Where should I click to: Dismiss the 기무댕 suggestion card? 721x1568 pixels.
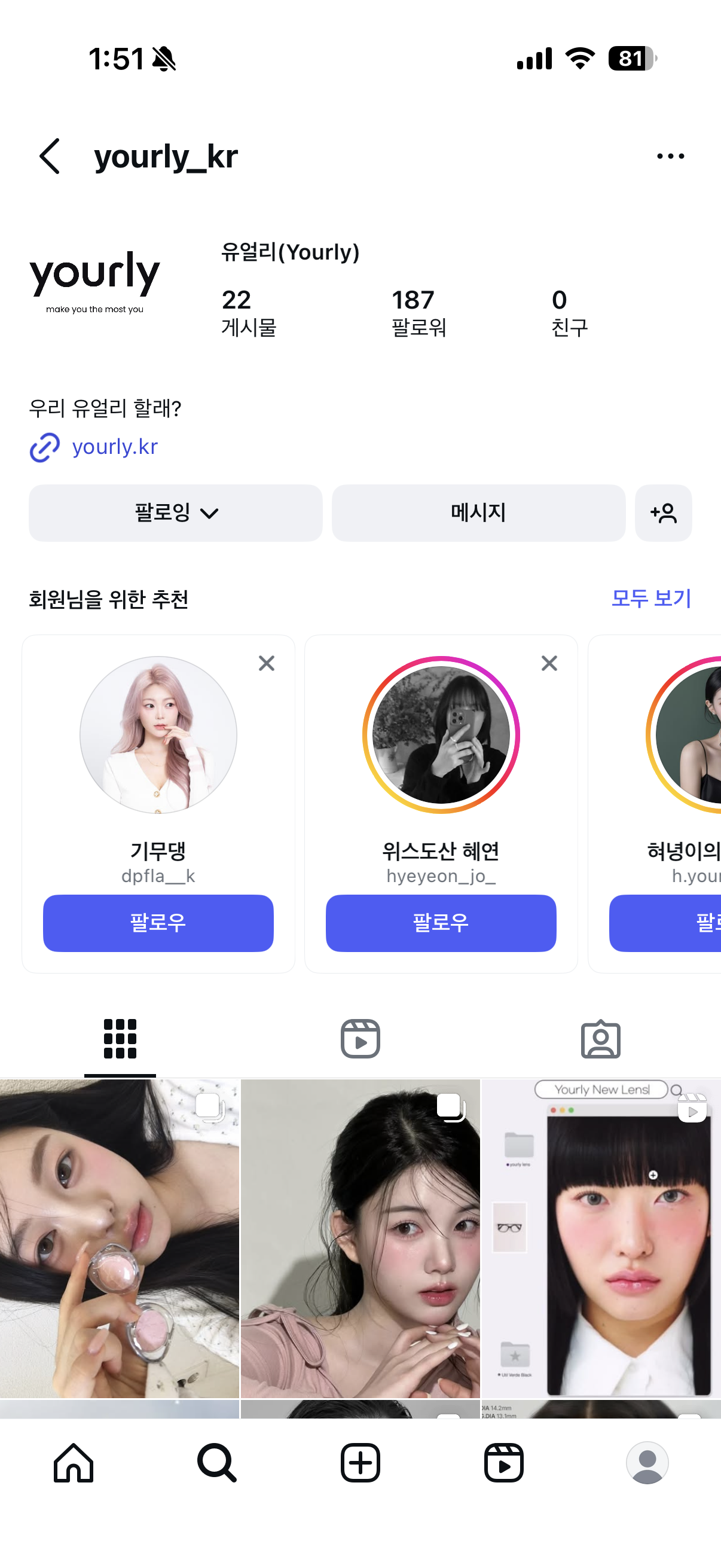pos(267,663)
